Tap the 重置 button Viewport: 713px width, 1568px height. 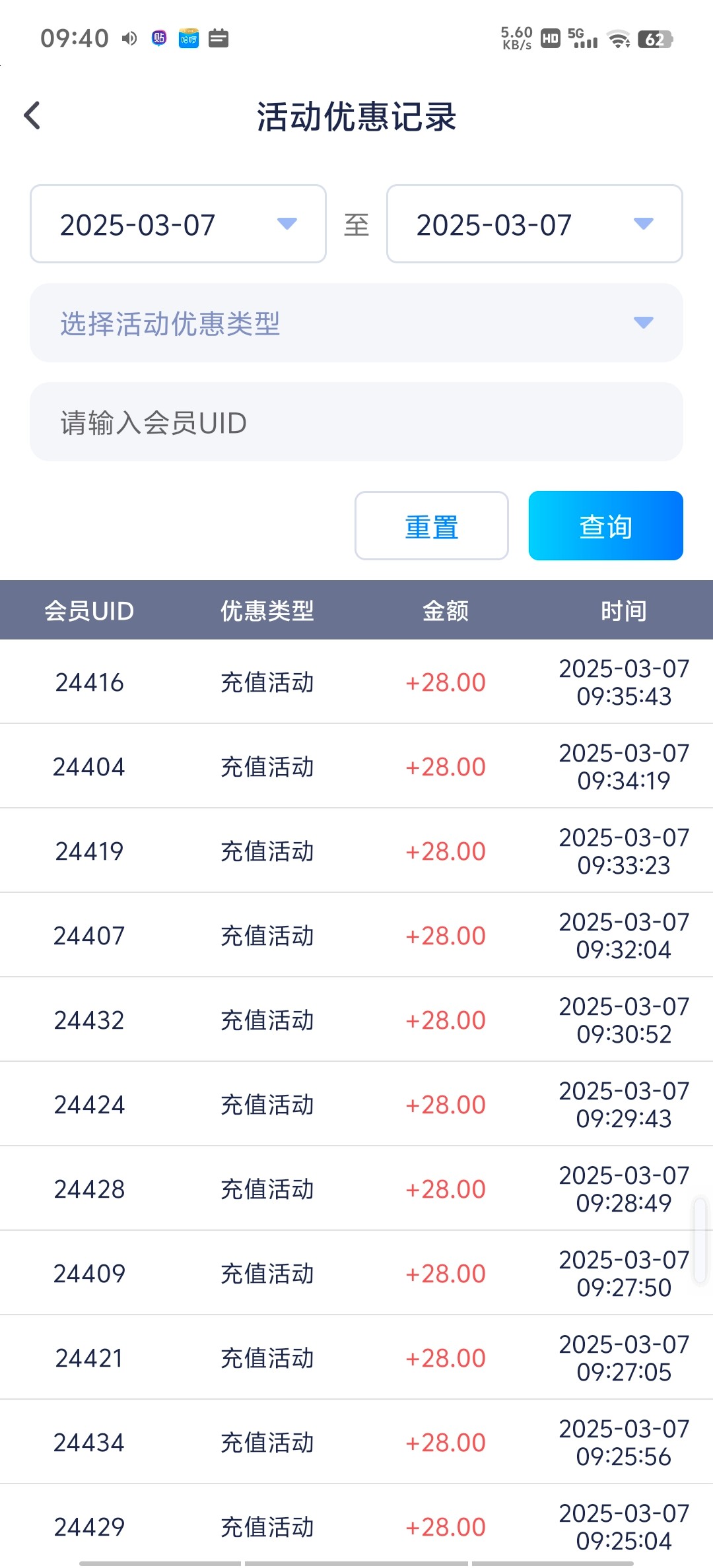(432, 526)
